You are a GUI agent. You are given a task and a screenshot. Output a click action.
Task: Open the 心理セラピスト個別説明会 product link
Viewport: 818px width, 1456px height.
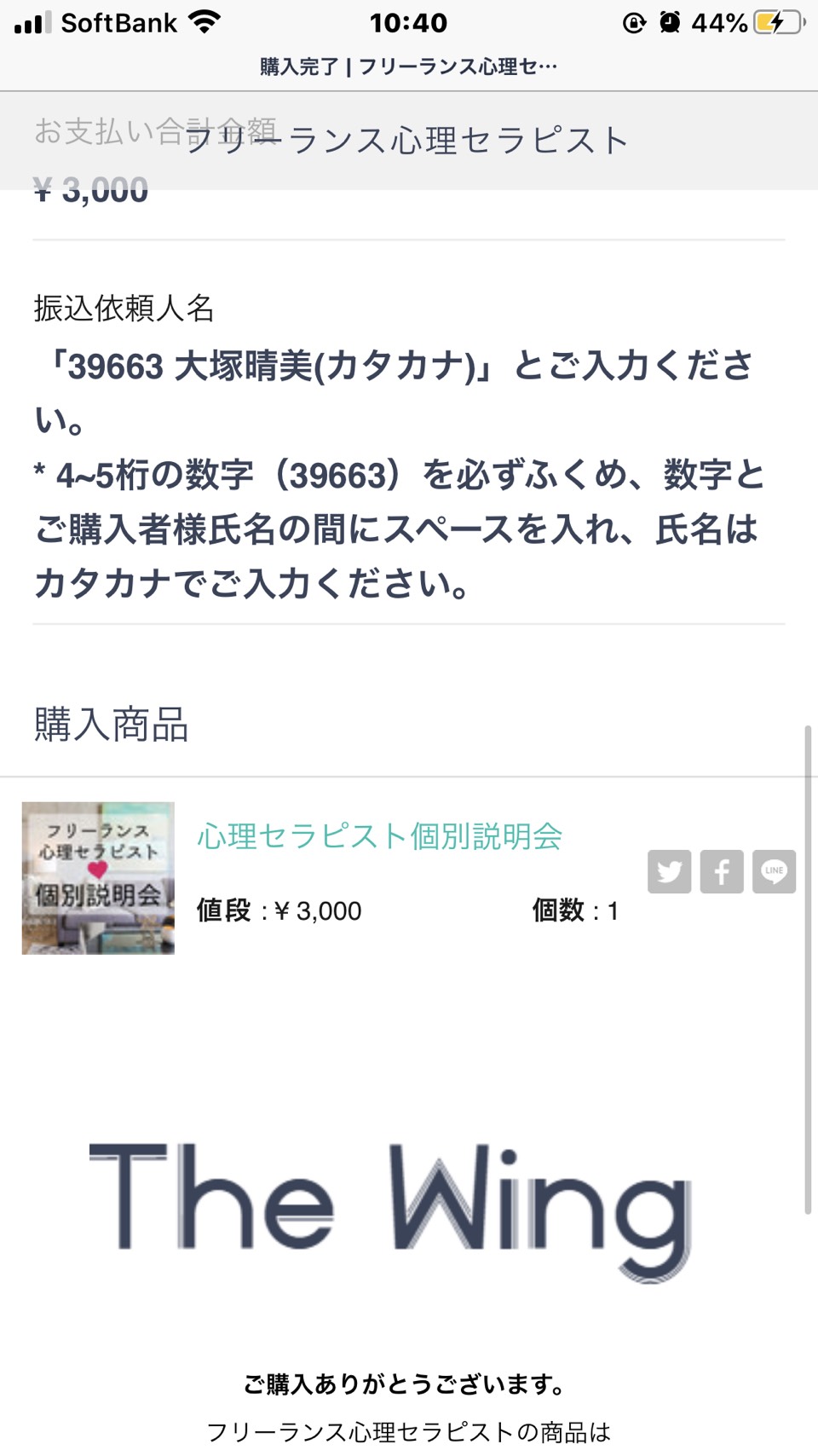coord(380,836)
